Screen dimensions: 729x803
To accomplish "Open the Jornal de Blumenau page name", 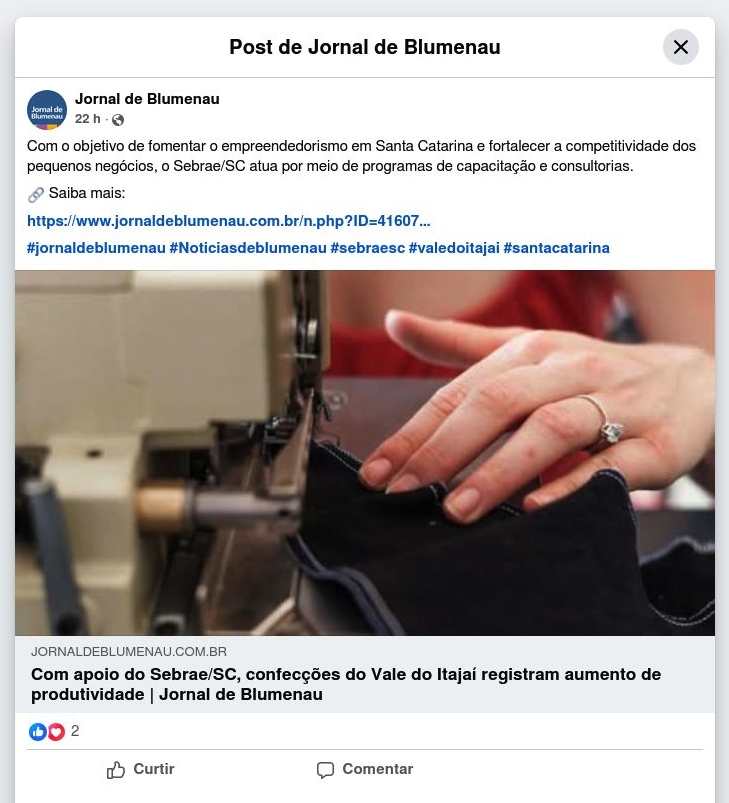I will coord(147,99).
